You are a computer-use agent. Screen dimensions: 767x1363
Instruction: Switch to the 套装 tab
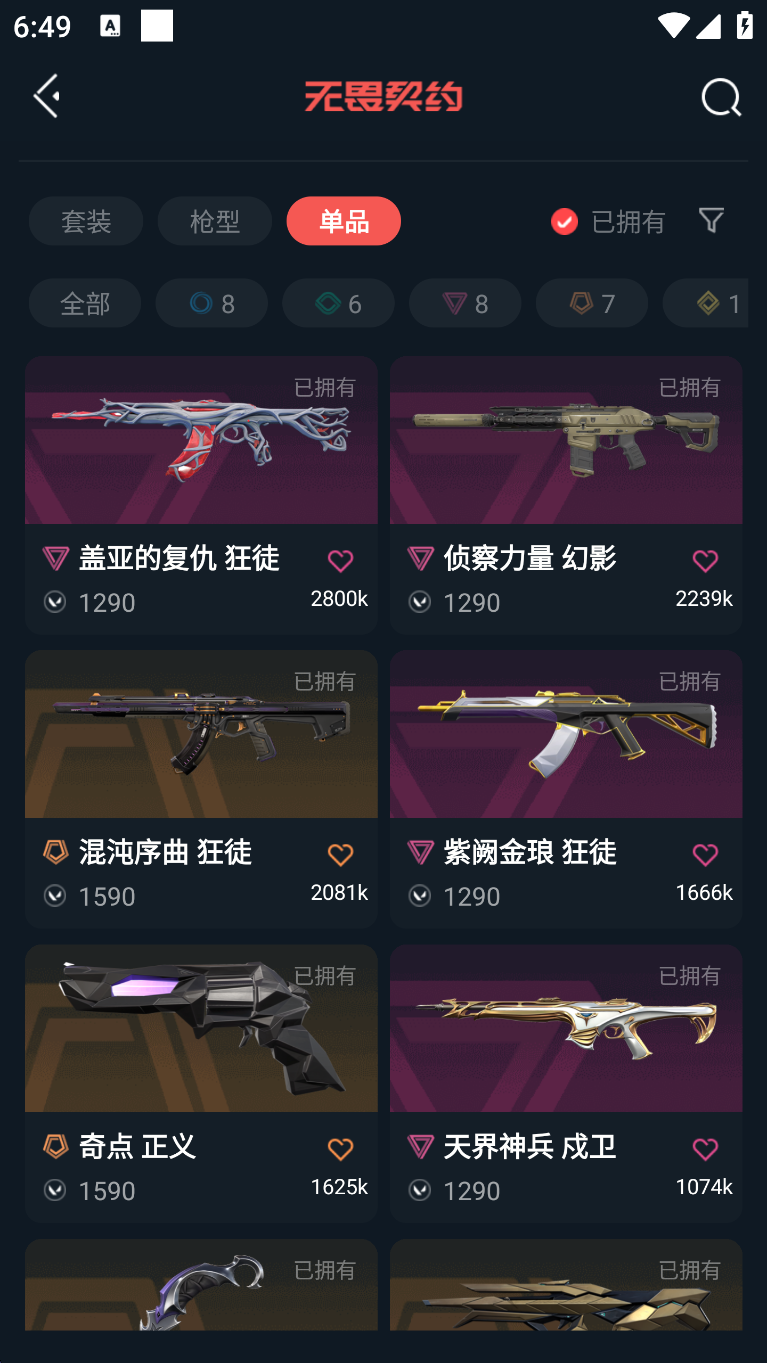point(86,221)
